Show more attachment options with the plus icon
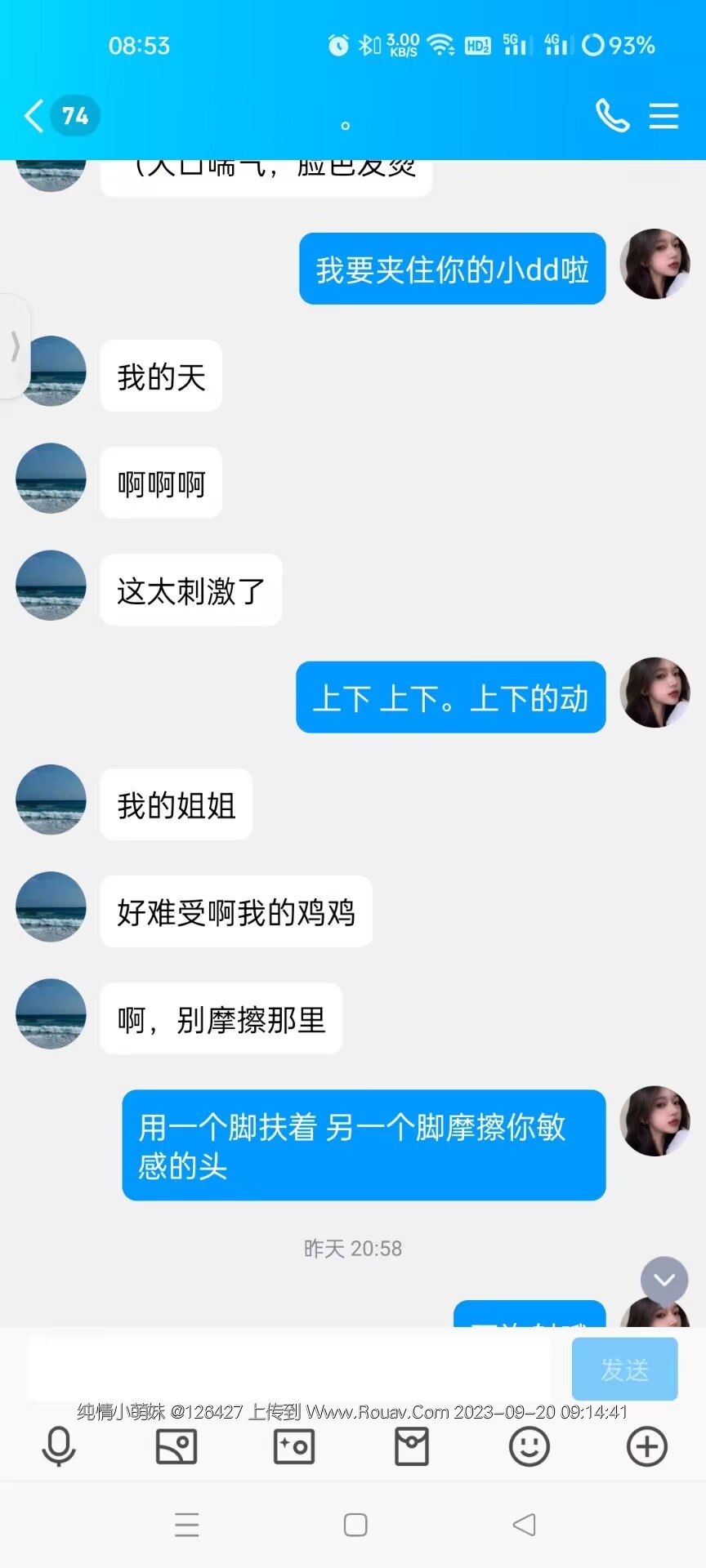The width and height of the screenshot is (706, 1568). pos(647,1446)
